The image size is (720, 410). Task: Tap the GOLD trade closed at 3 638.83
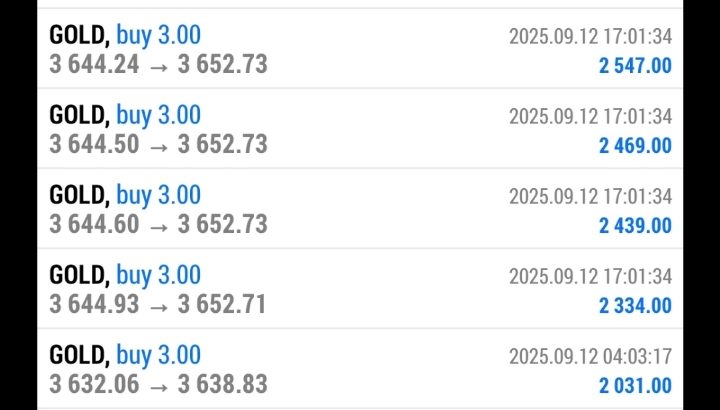tap(360, 369)
